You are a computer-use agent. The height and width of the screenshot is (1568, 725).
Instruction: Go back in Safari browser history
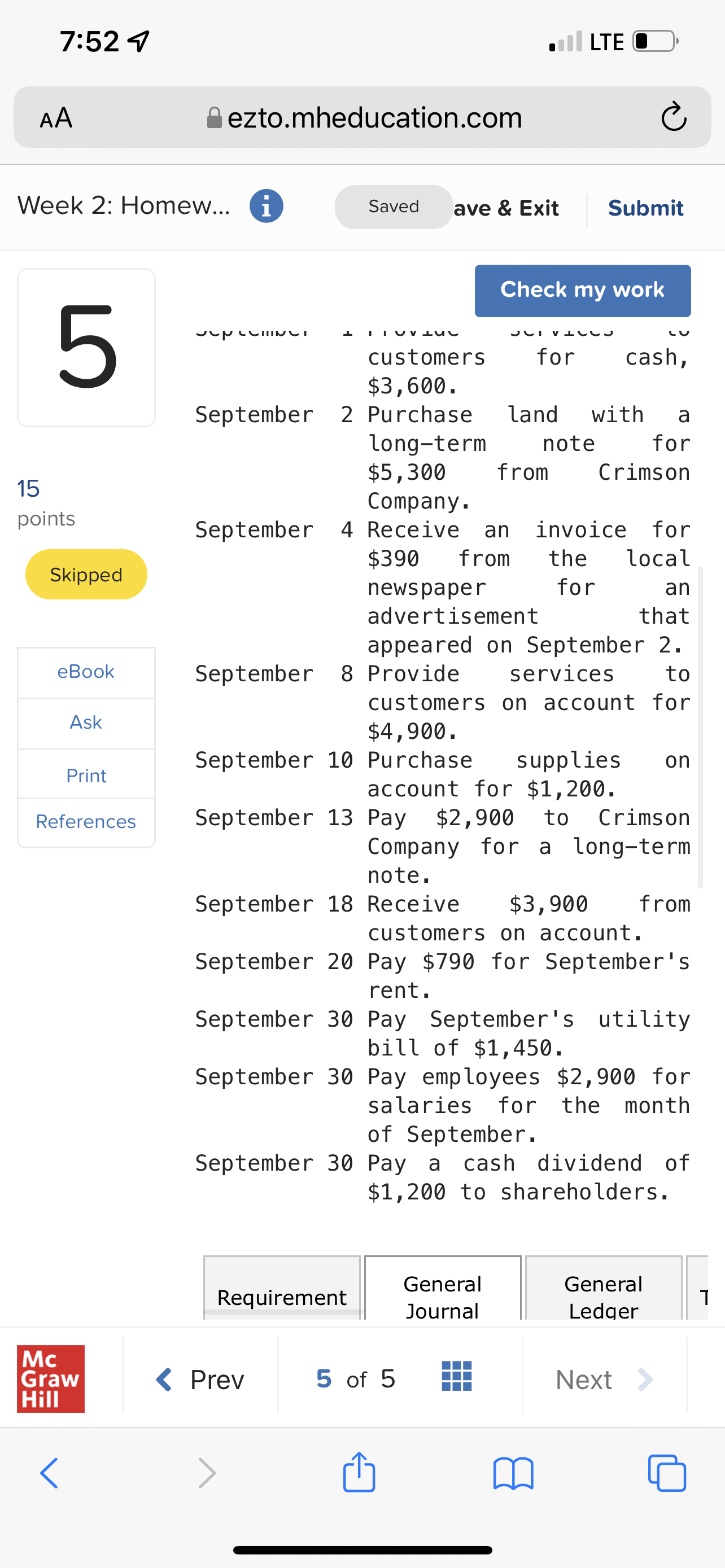tap(49, 1473)
